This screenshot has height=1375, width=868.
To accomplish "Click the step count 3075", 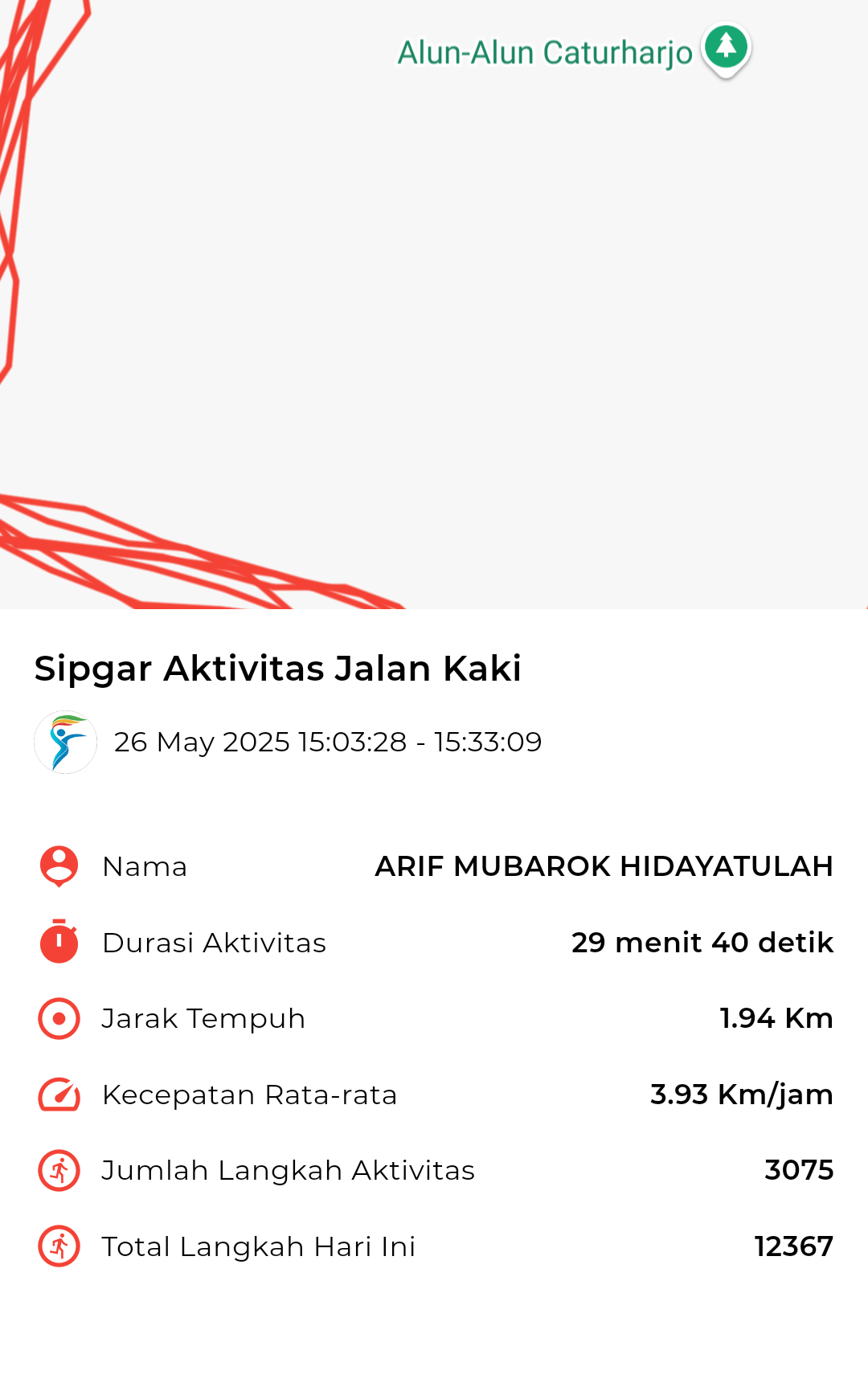I will click(799, 1170).
